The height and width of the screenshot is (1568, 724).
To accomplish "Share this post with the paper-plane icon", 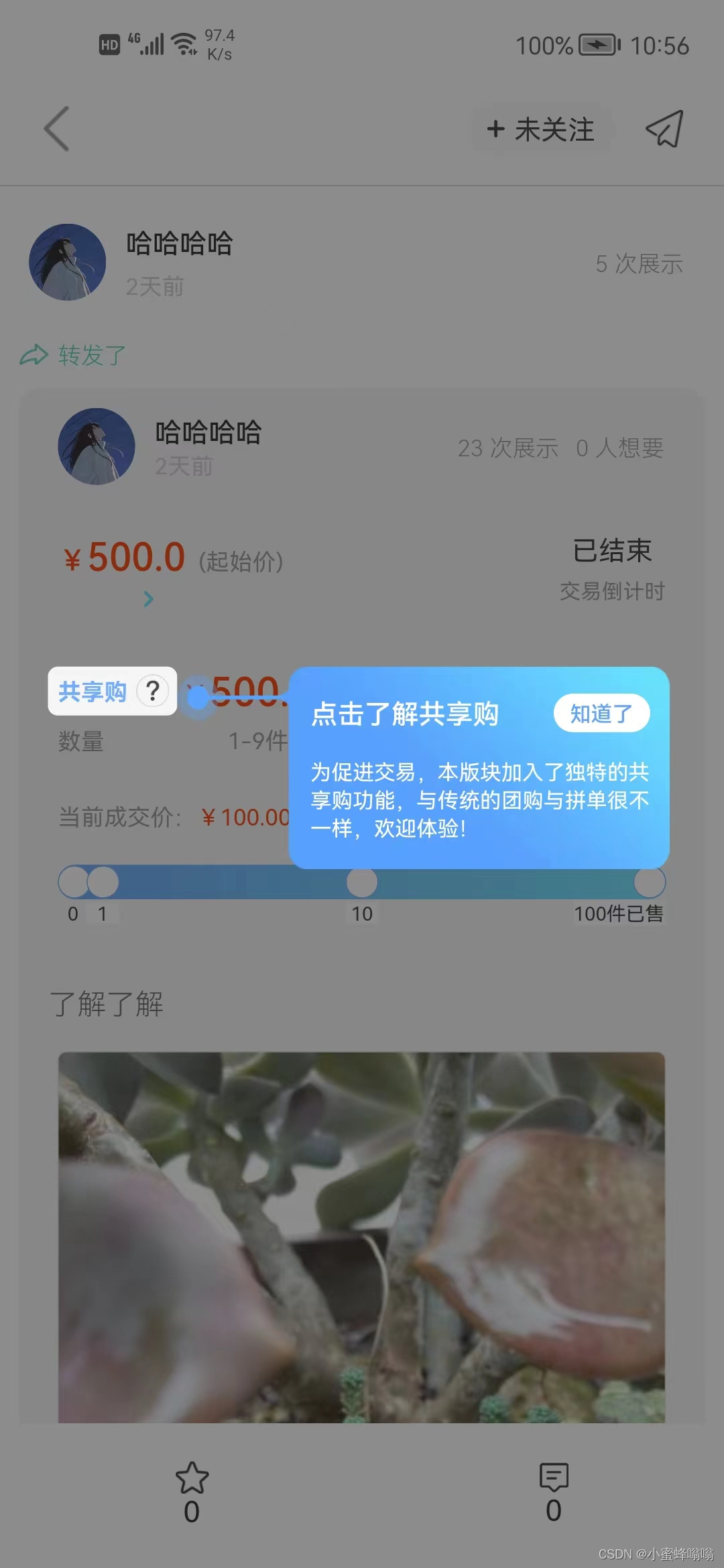I will point(664,129).
